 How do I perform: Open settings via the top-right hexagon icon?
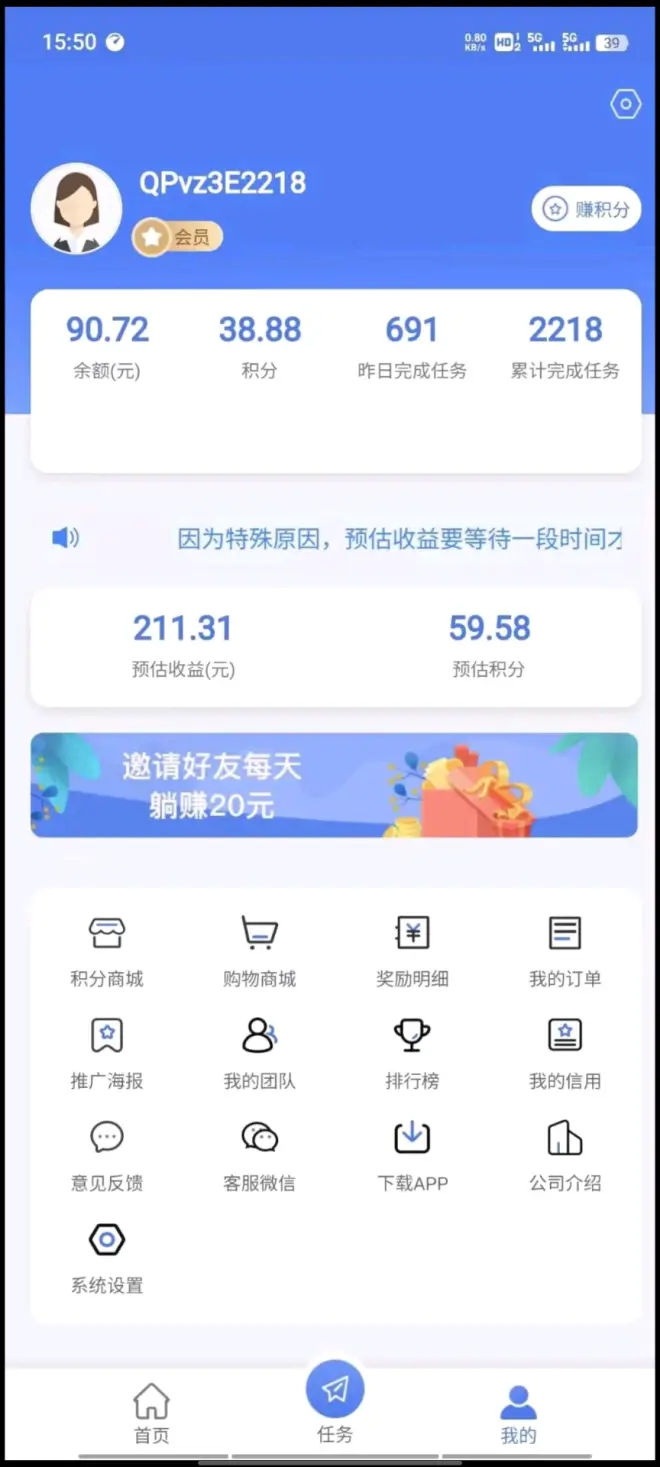coord(625,104)
